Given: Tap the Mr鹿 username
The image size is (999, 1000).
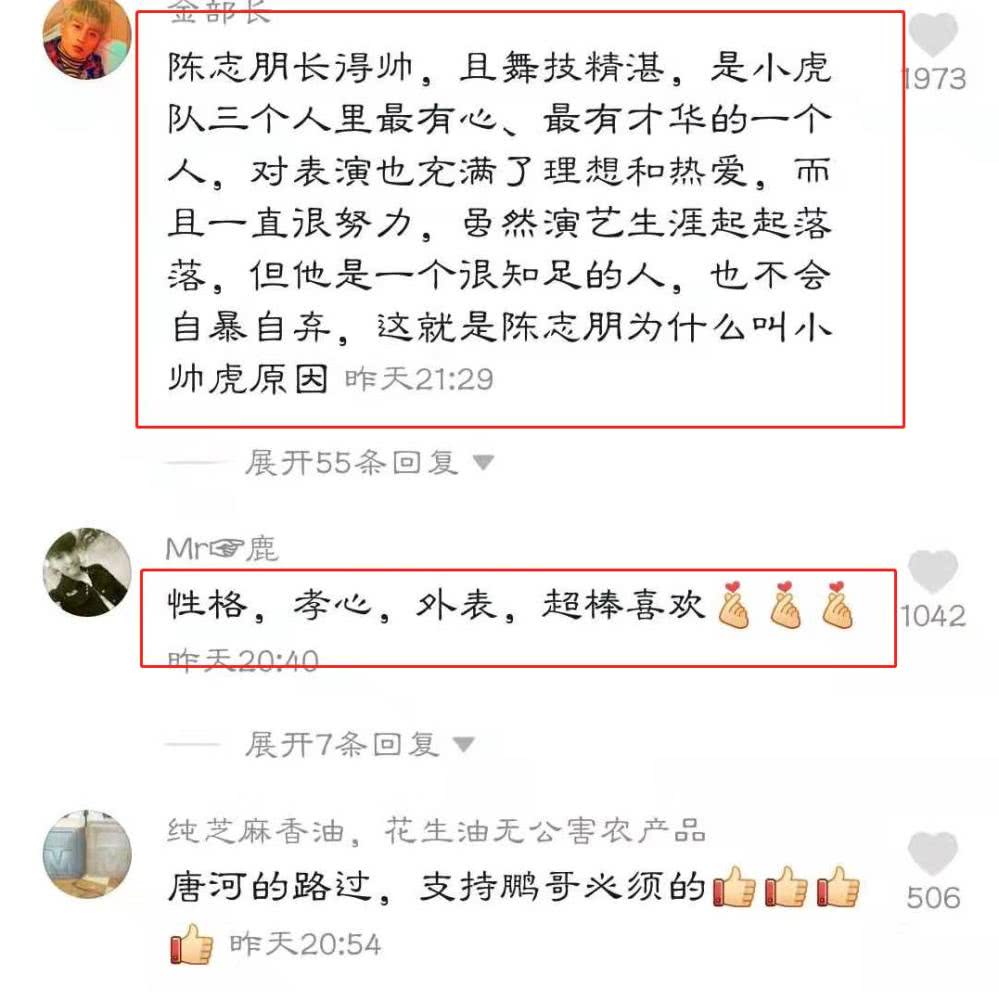Looking at the screenshot, I should click(x=222, y=548).
